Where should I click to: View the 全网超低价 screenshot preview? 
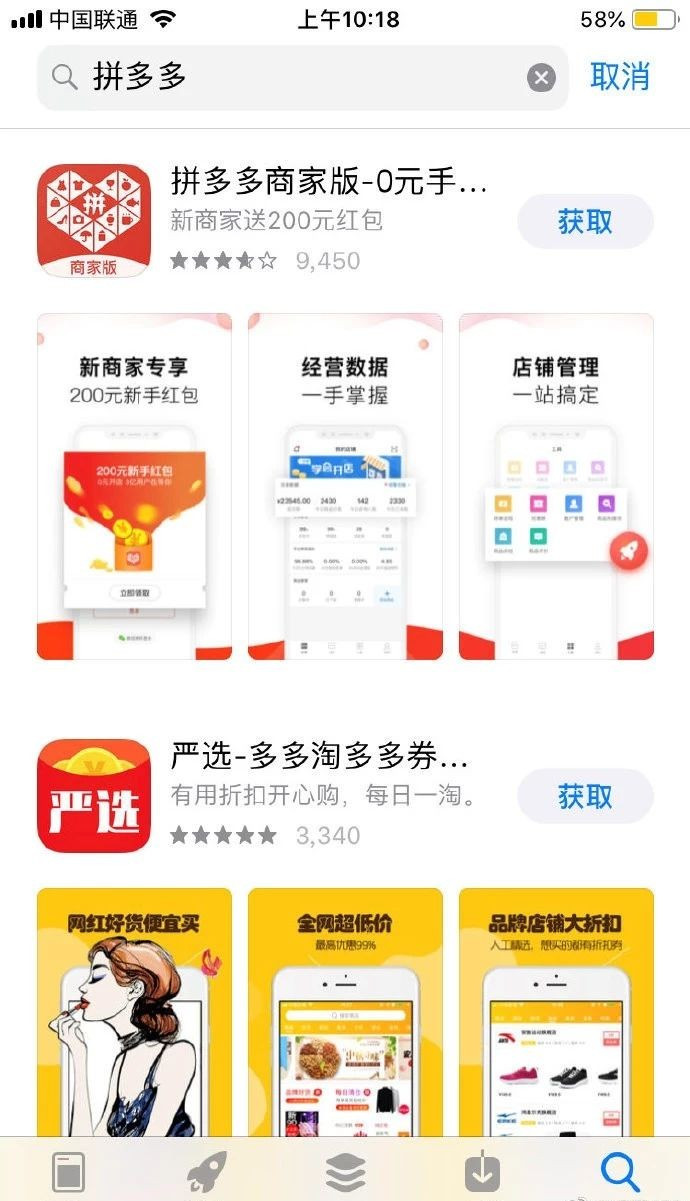coord(345,1010)
